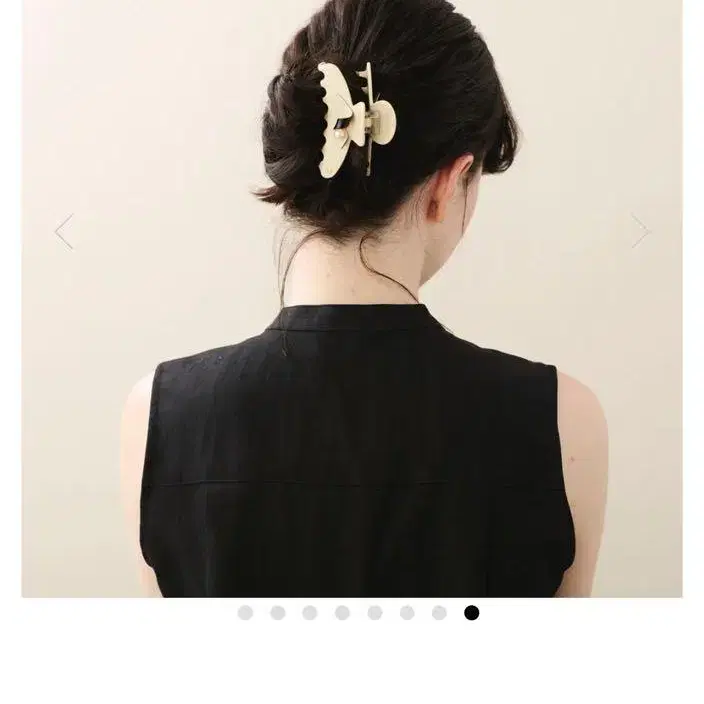Tap the next image arrow
This screenshot has height=704, width=704.
pos(639,231)
